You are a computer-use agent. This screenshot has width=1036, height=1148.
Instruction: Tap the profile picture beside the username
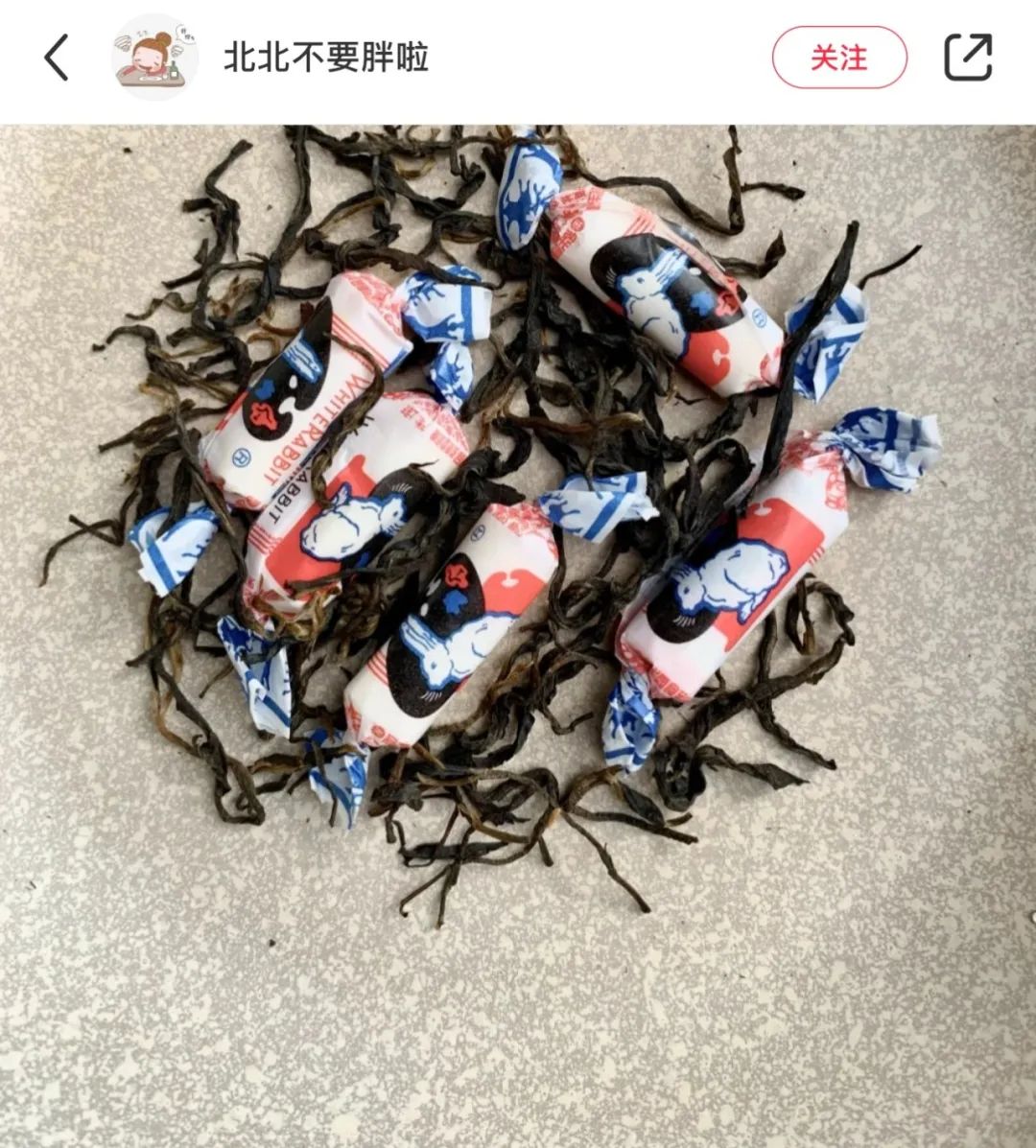point(152,55)
